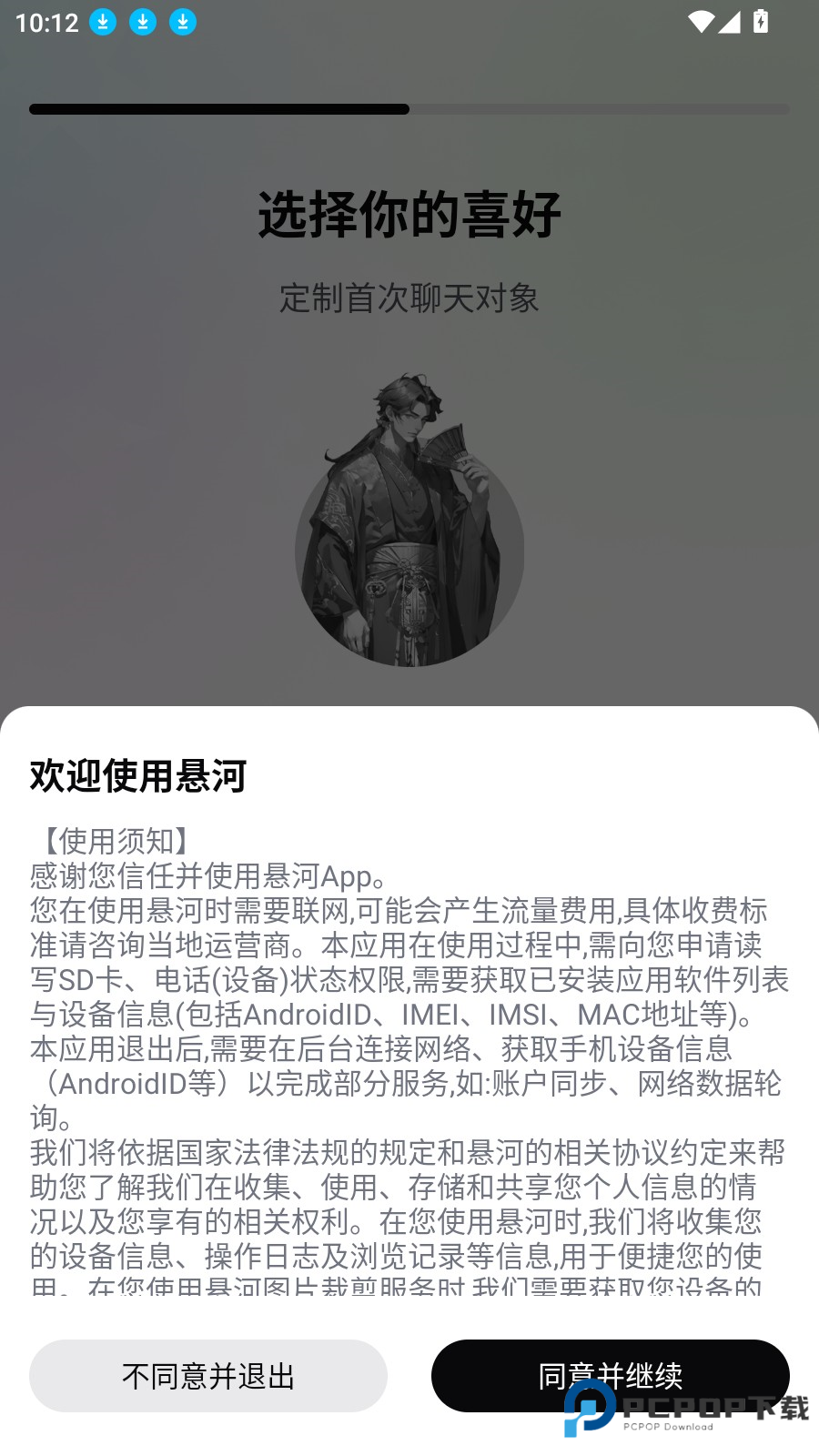Click the first download notification icon
The image size is (819, 1456).
coord(103,21)
